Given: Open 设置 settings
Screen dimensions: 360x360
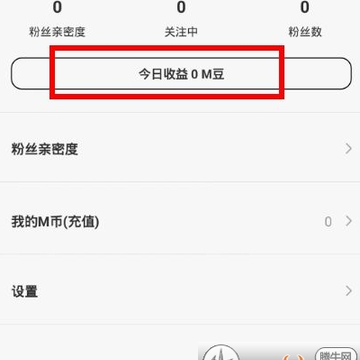Looking at the screenshot, I should 180,290.
